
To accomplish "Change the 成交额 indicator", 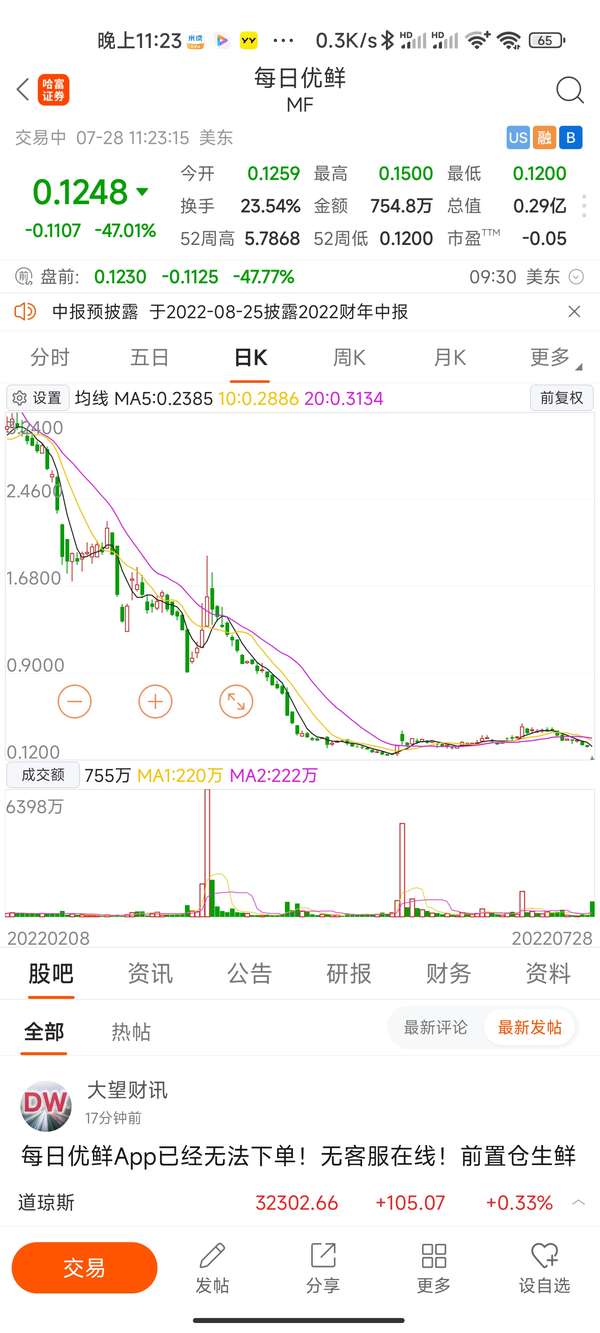I will (43, 774).
